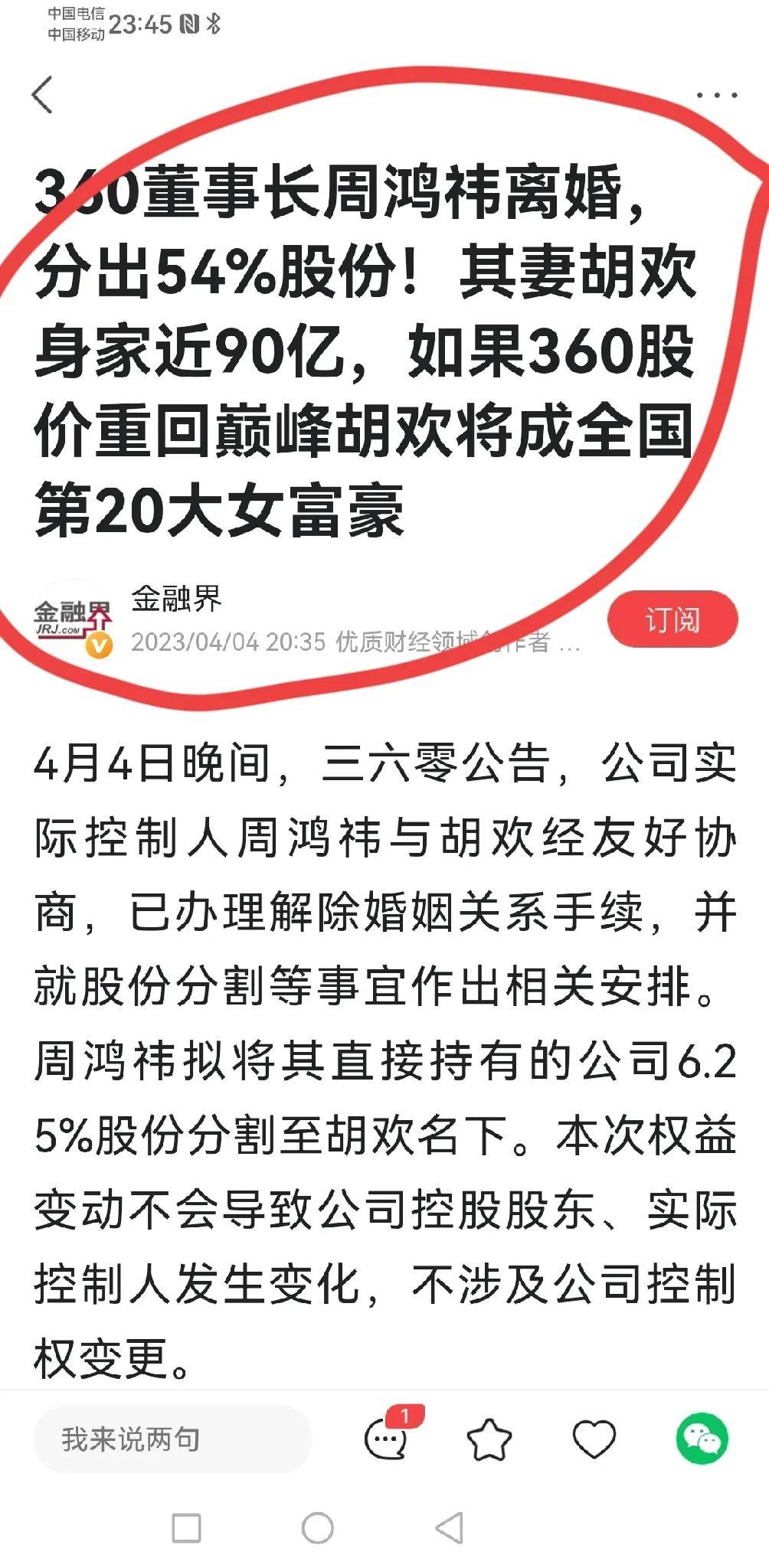769x1568 pixels.
Task: Open the comments bubble icon
Action: tap(388, 1439)
